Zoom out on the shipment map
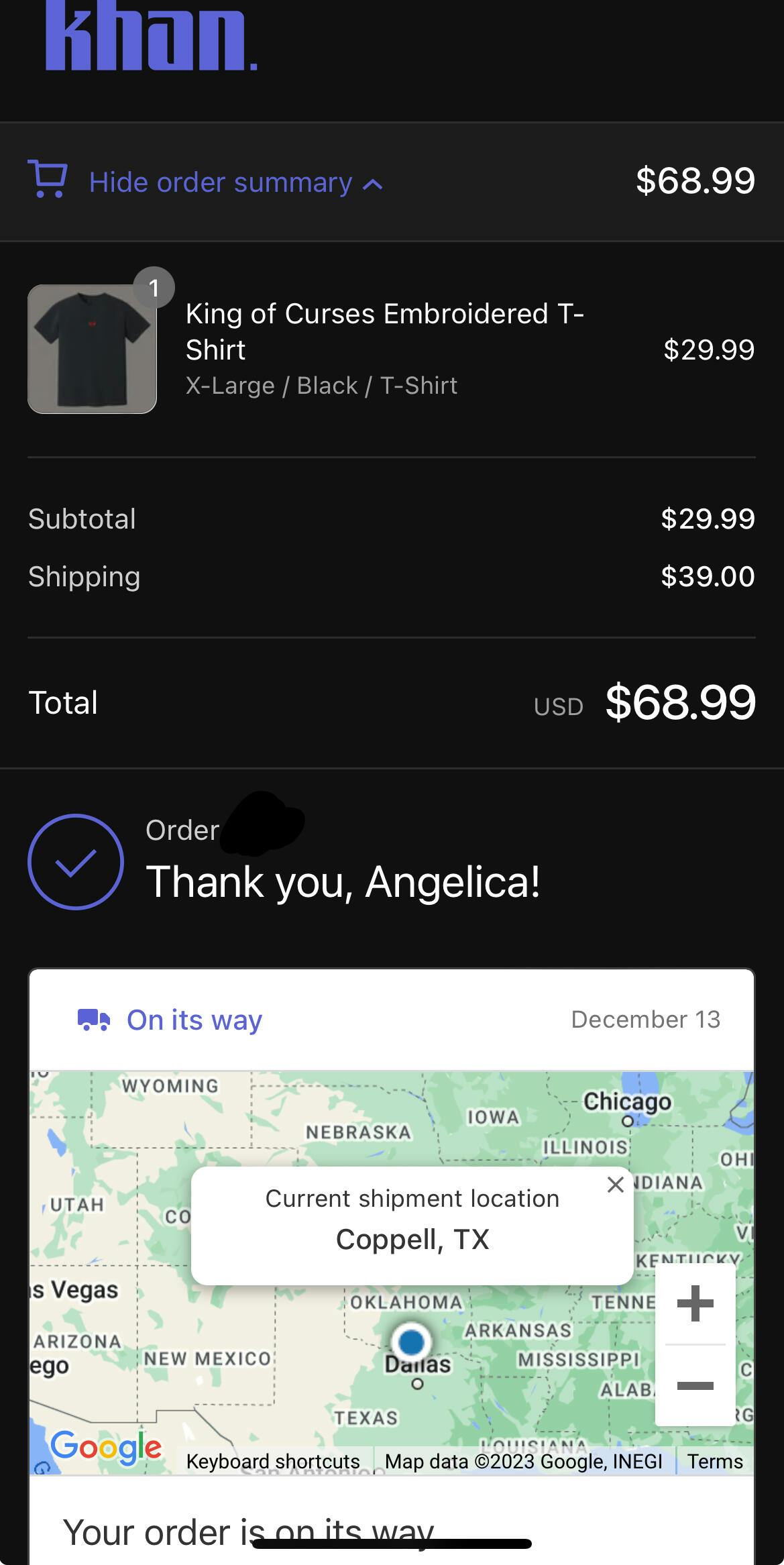 [x=695, y=1385]
